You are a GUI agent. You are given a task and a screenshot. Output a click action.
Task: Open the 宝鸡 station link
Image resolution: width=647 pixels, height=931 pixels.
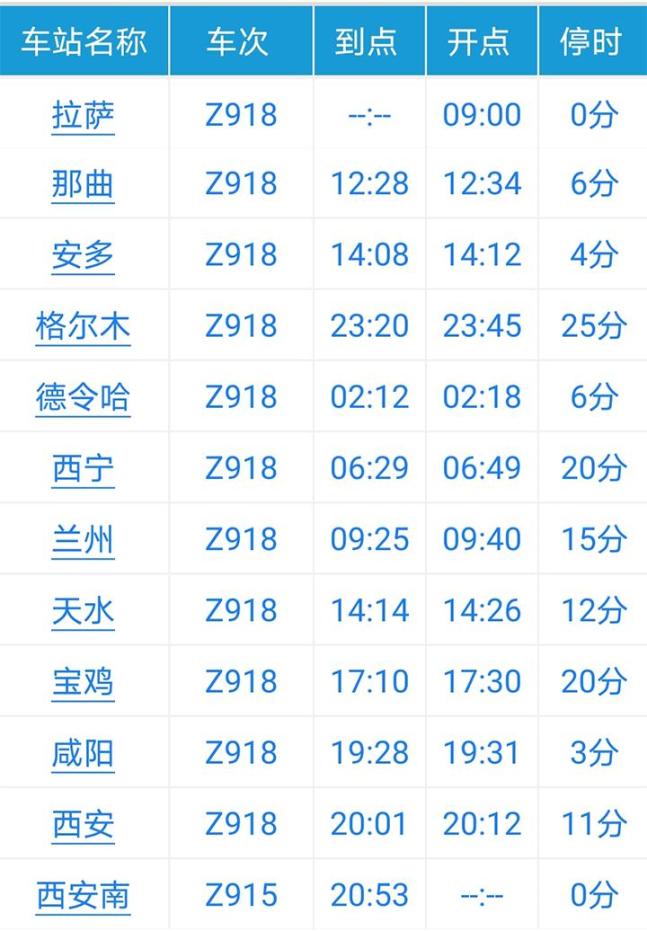(83, 682)
